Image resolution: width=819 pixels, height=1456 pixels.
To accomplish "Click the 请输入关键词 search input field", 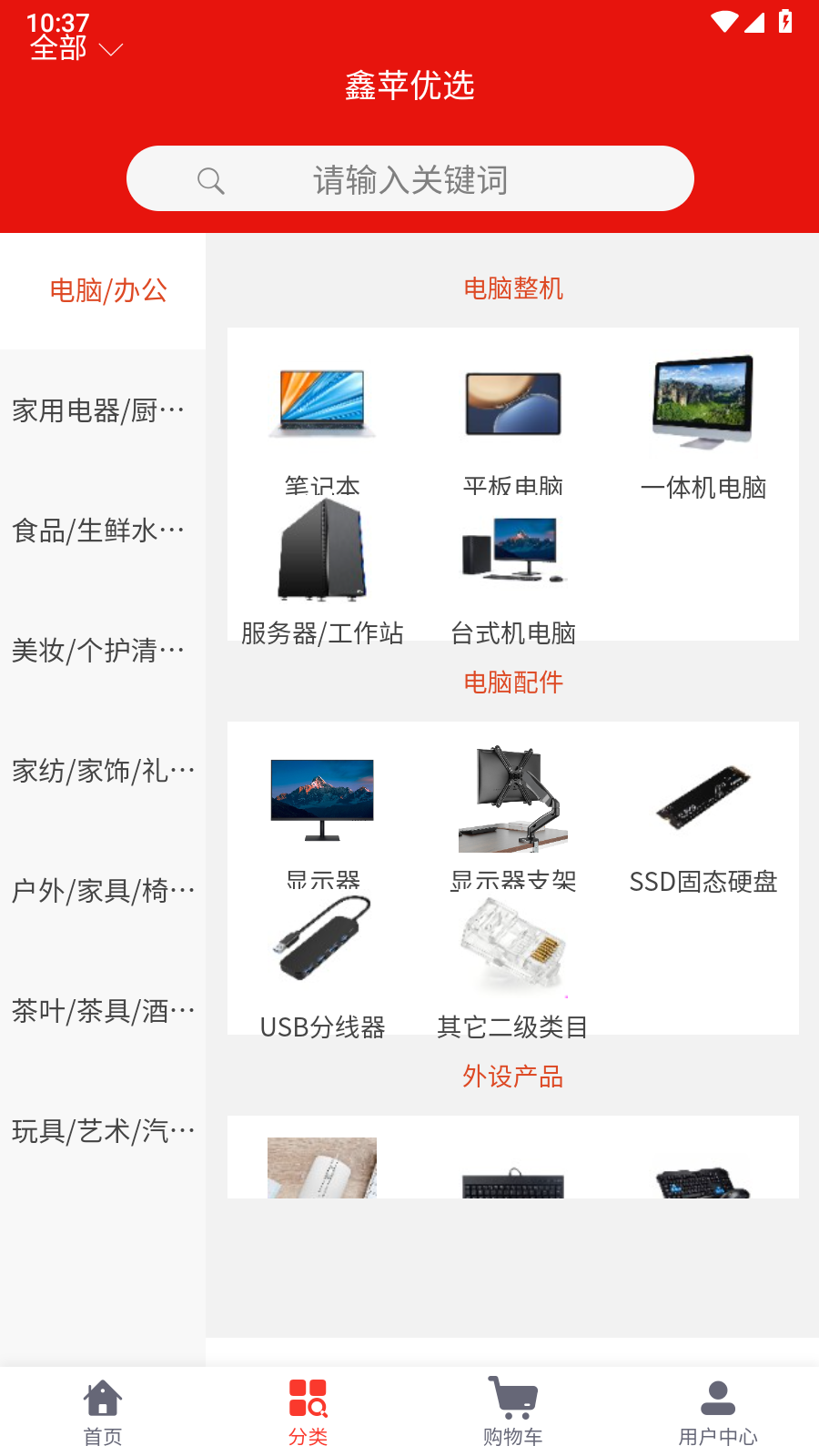I will click(411, 179).
